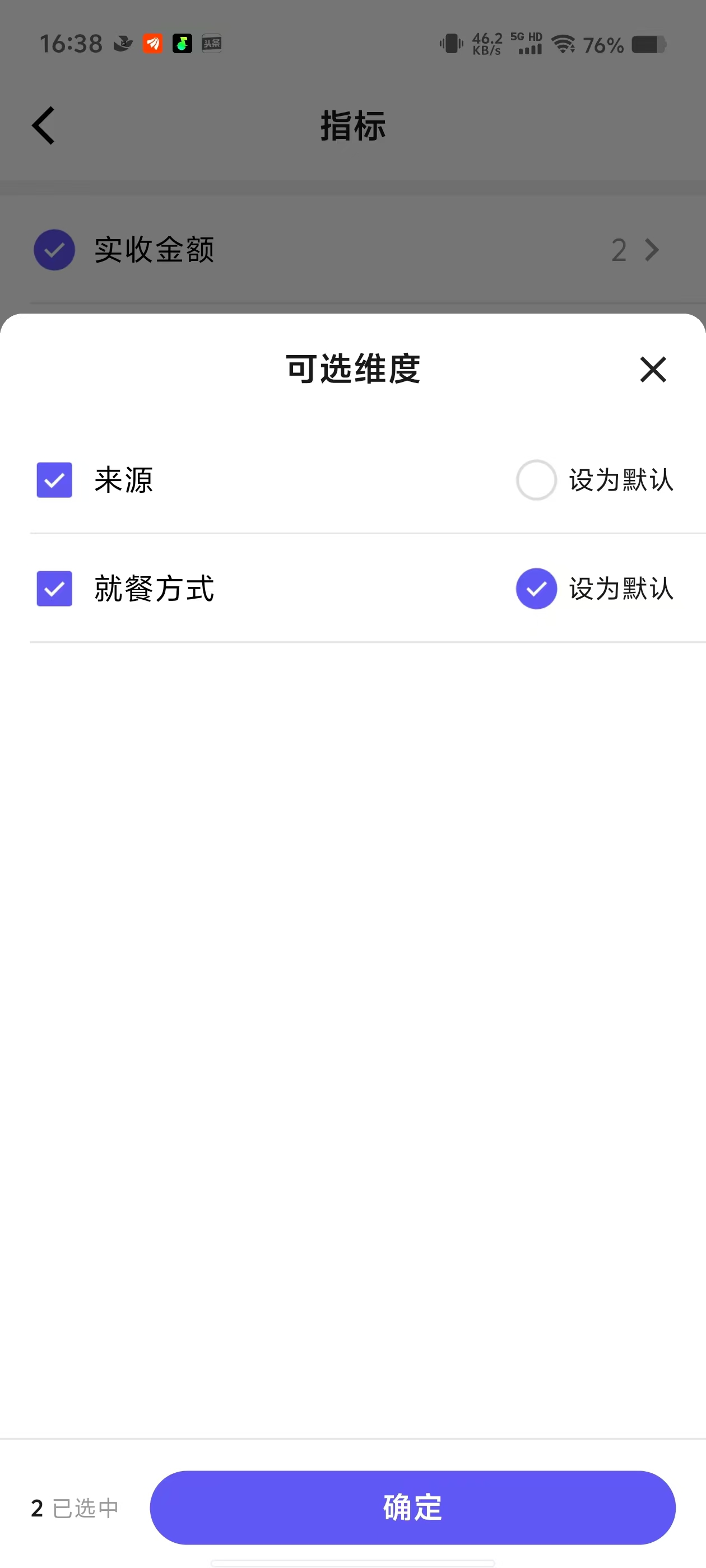Close the 可选维度 dialog
This screenshot has width=706, height=1568.
653,370
